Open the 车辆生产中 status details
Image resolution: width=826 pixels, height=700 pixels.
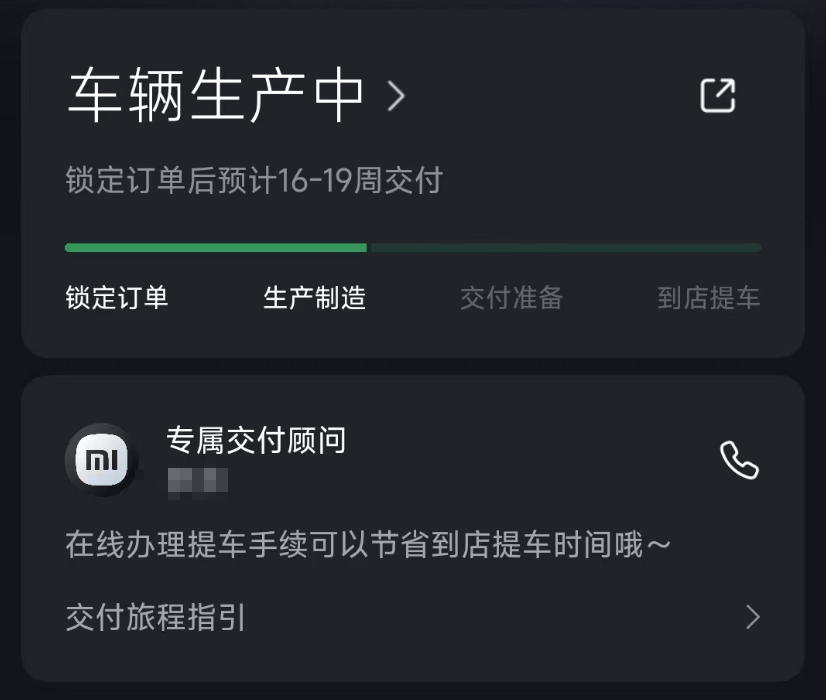point(237,95)
